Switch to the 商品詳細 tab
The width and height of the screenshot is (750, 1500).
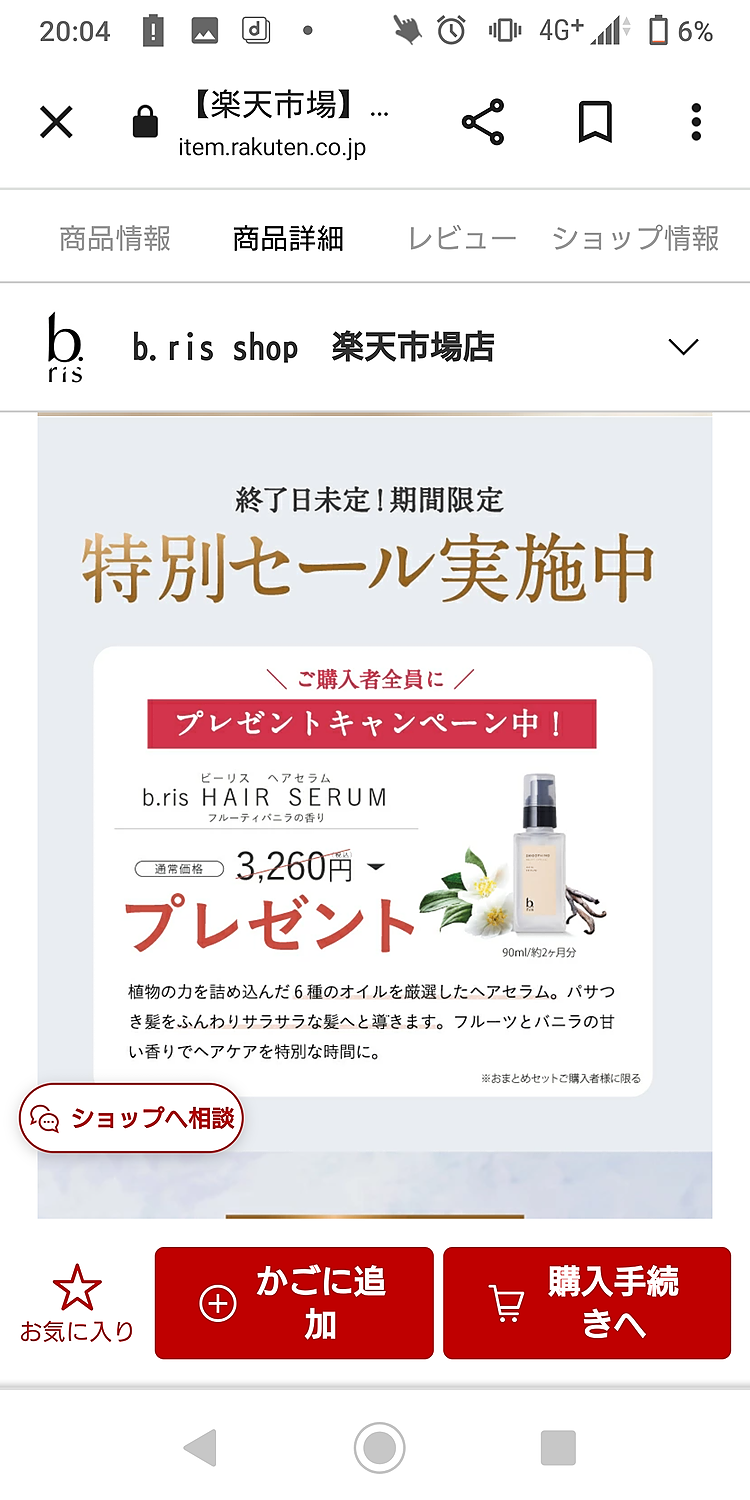[x=288, y=238]
